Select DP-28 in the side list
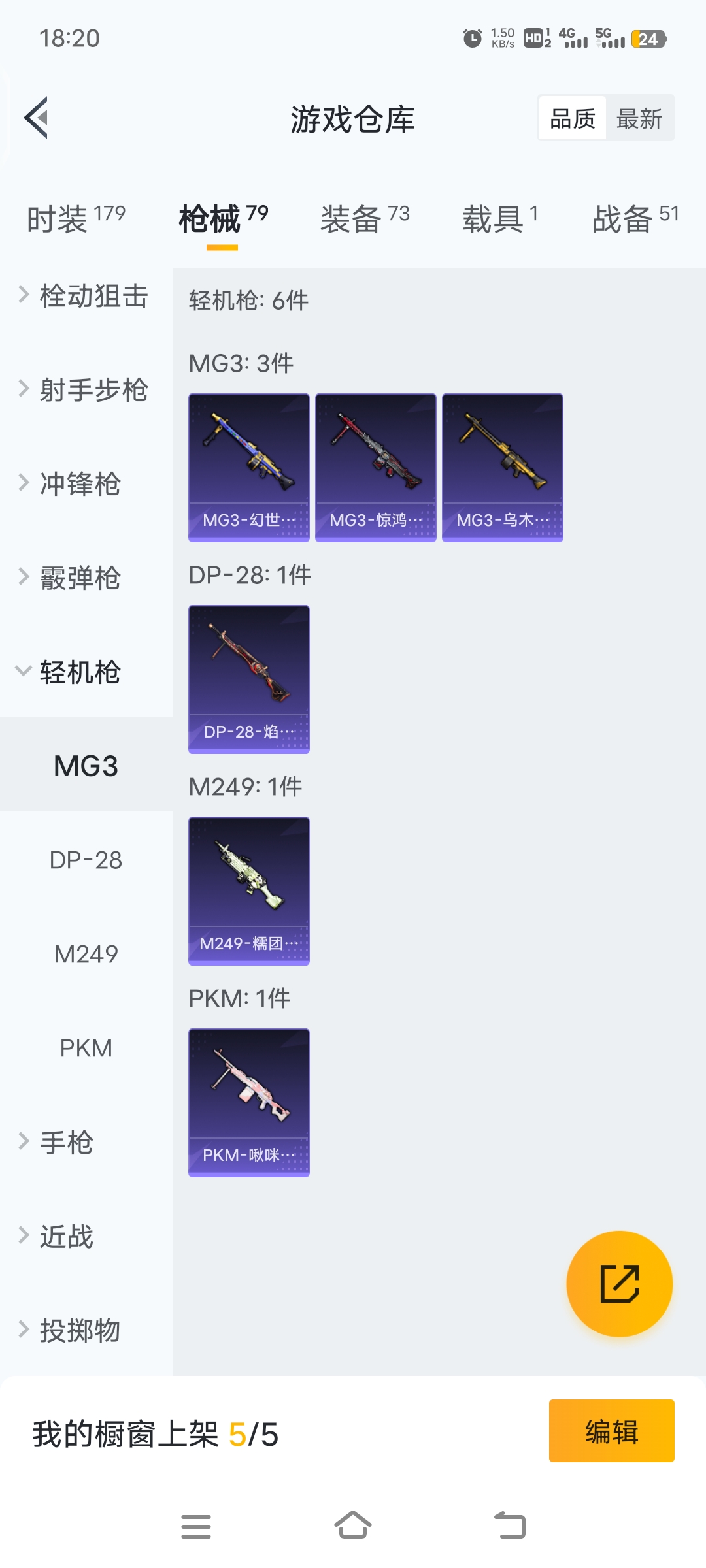 [x=86, y=860]
